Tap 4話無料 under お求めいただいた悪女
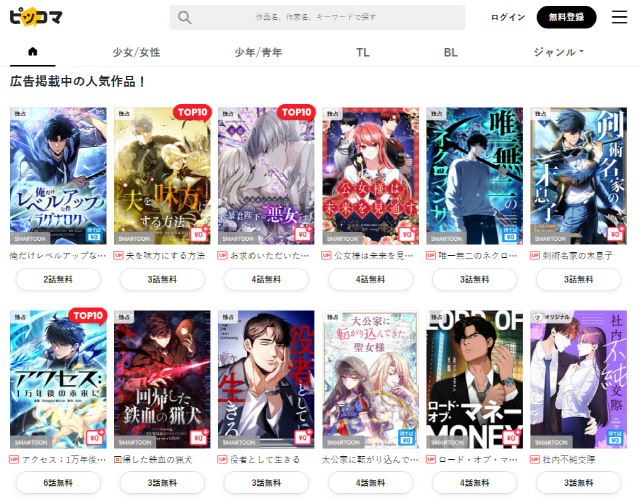The height and width of the screenshot is (503, 640). coord(265,279)
